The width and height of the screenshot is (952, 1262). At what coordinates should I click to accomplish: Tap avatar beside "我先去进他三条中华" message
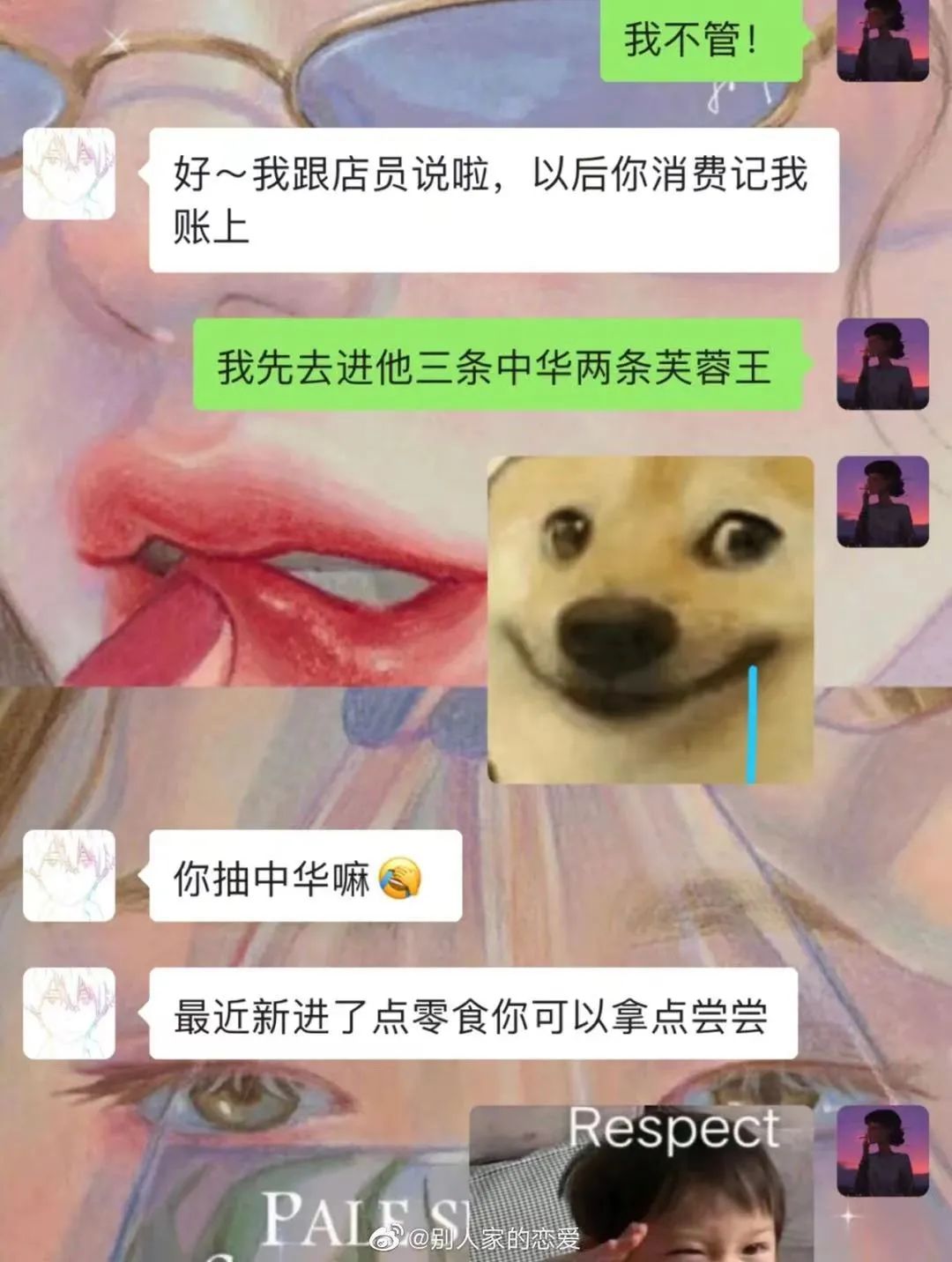click(x=882, y=364)
